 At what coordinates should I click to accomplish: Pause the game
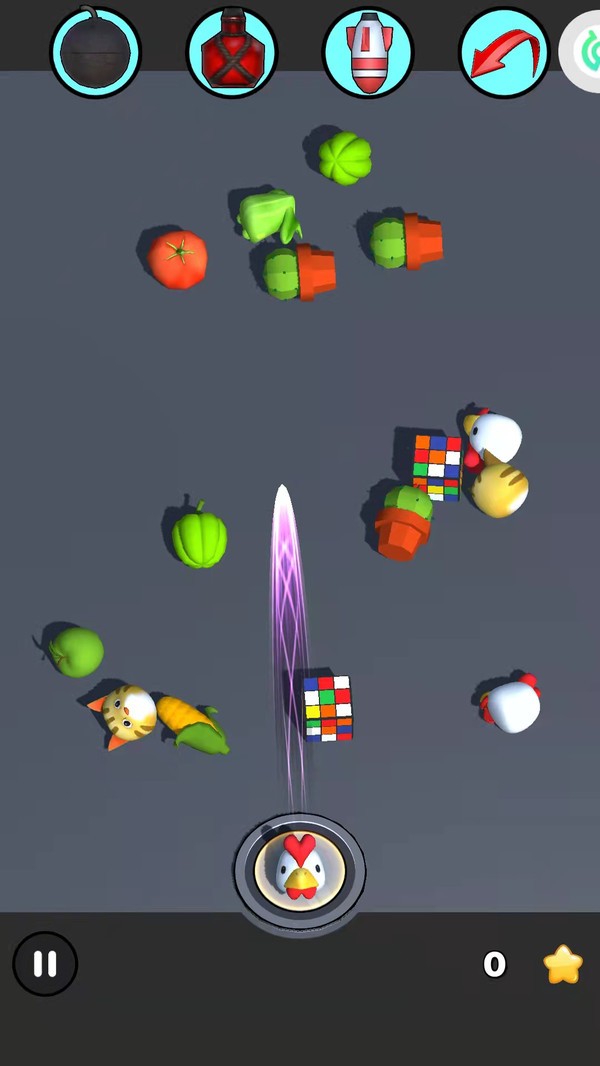45,964
